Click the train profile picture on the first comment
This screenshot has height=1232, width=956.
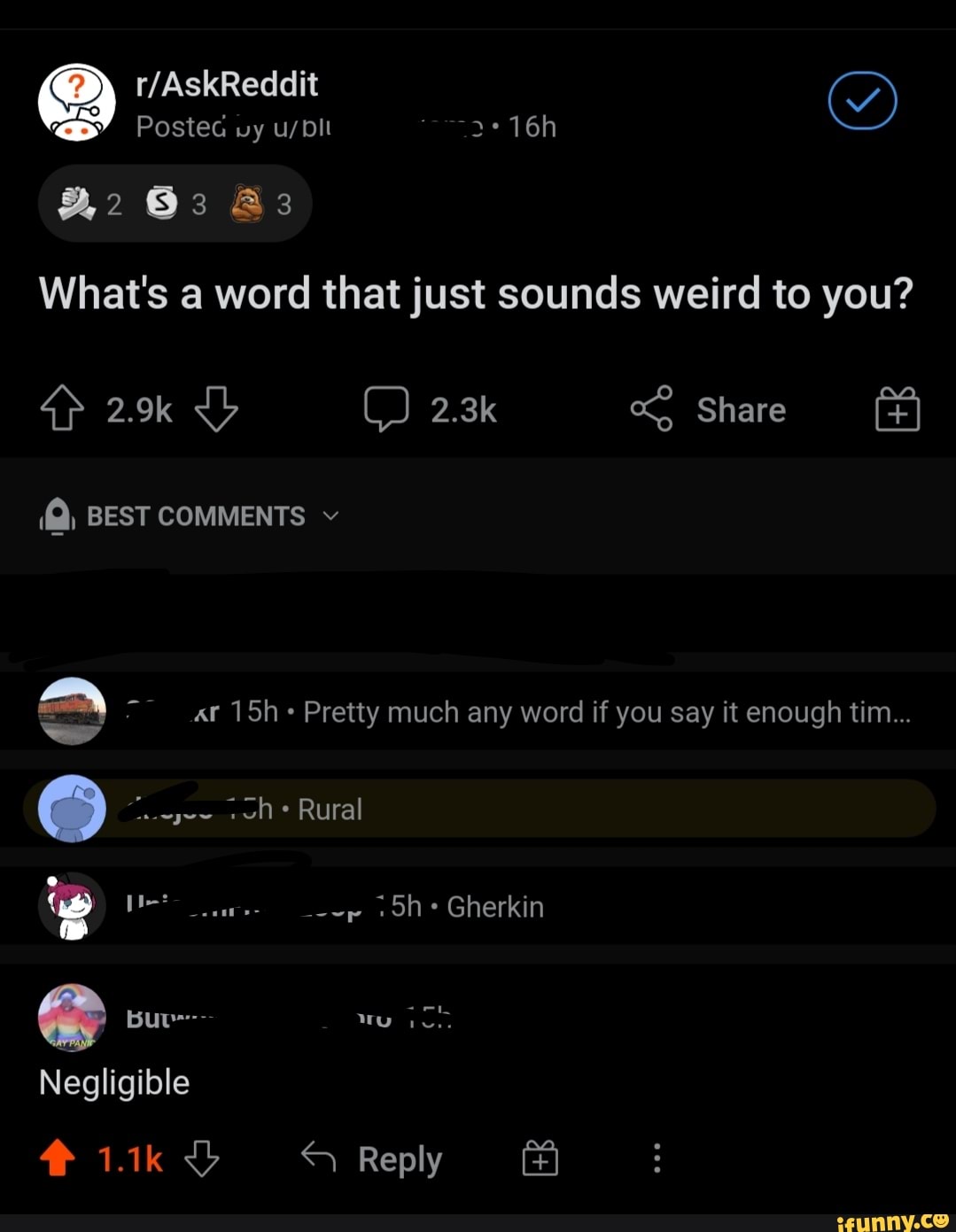tap(72, 711)
